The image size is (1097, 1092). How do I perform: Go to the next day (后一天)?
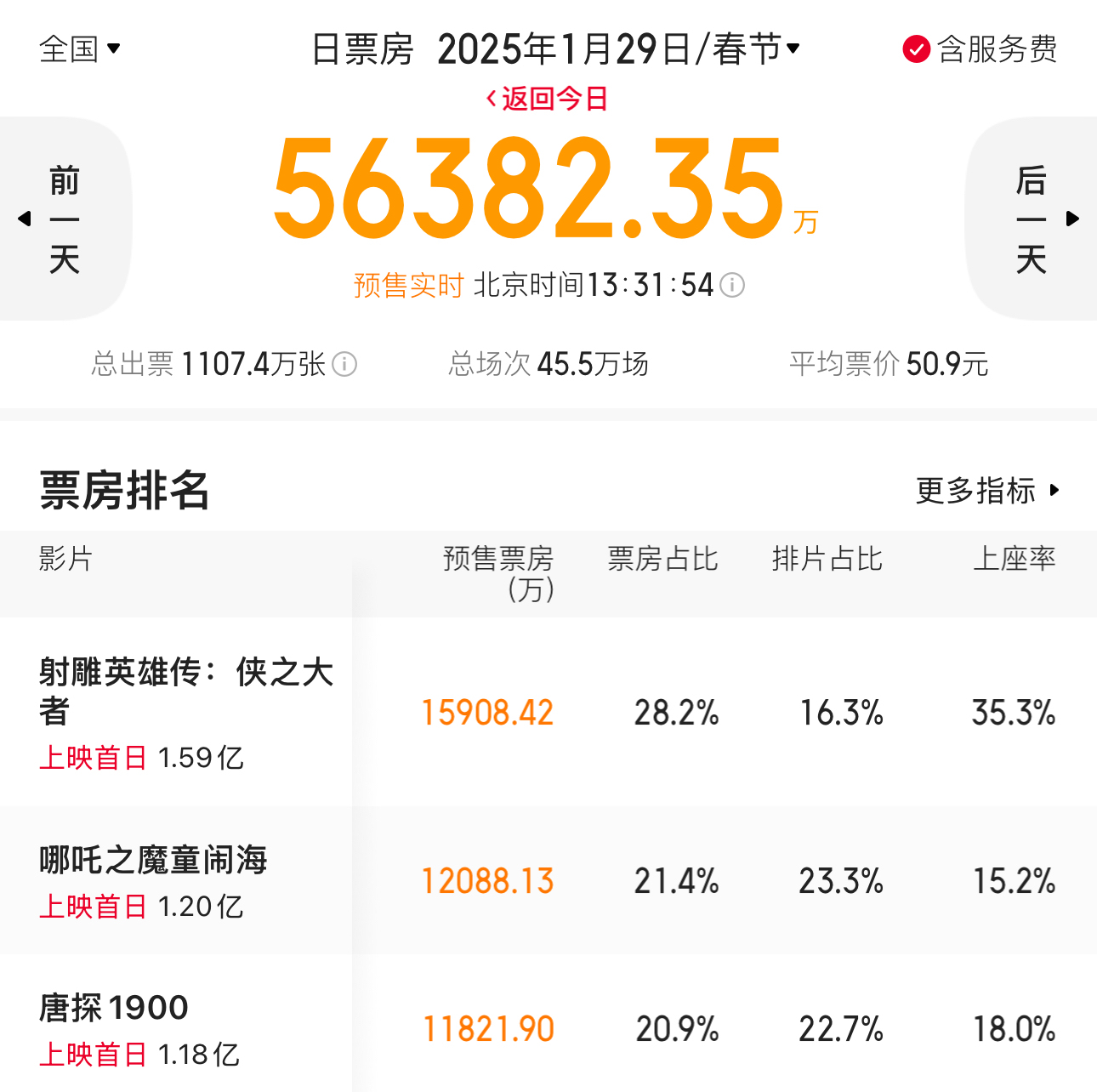[1032, 219]
